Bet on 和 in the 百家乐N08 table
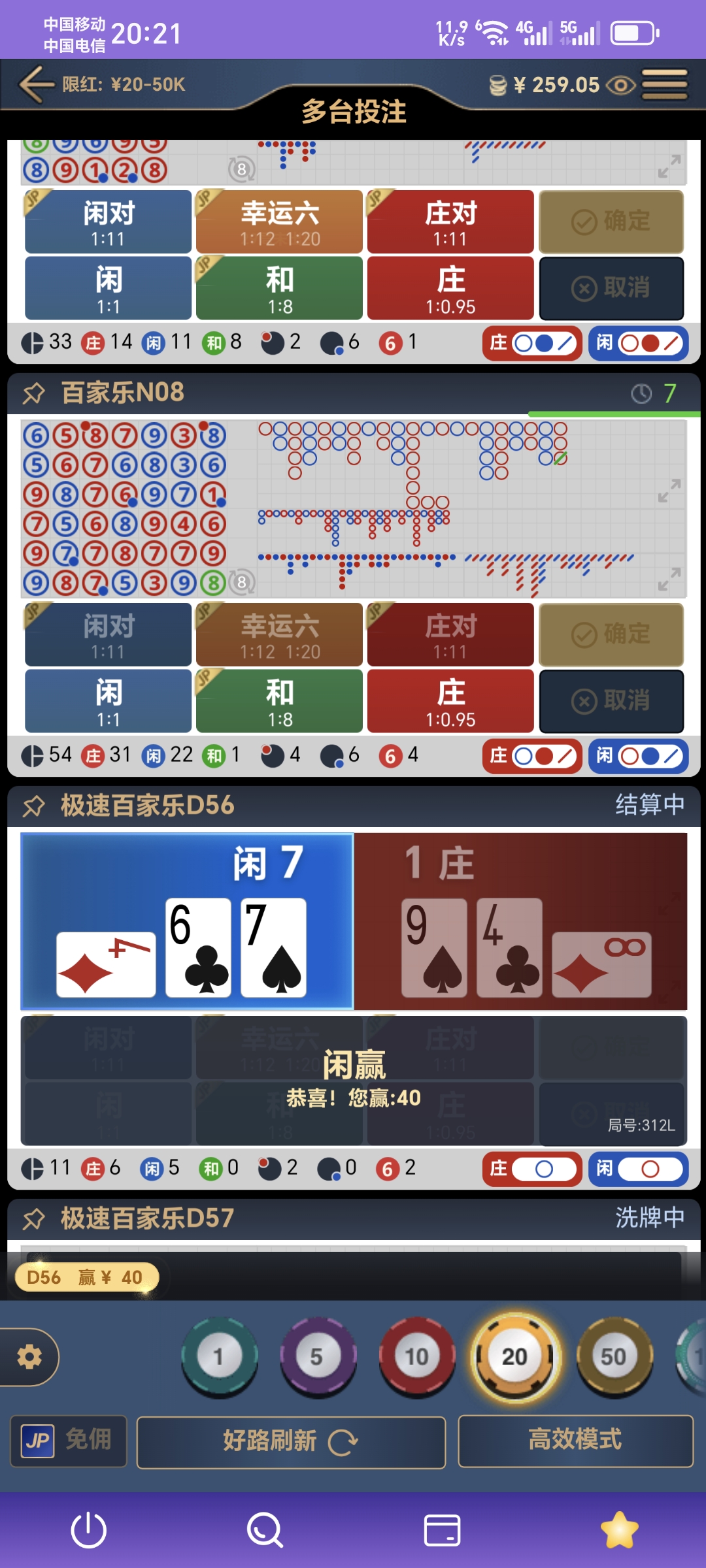Viewport: 706px width, 1568px height. (x=280, y=701)
